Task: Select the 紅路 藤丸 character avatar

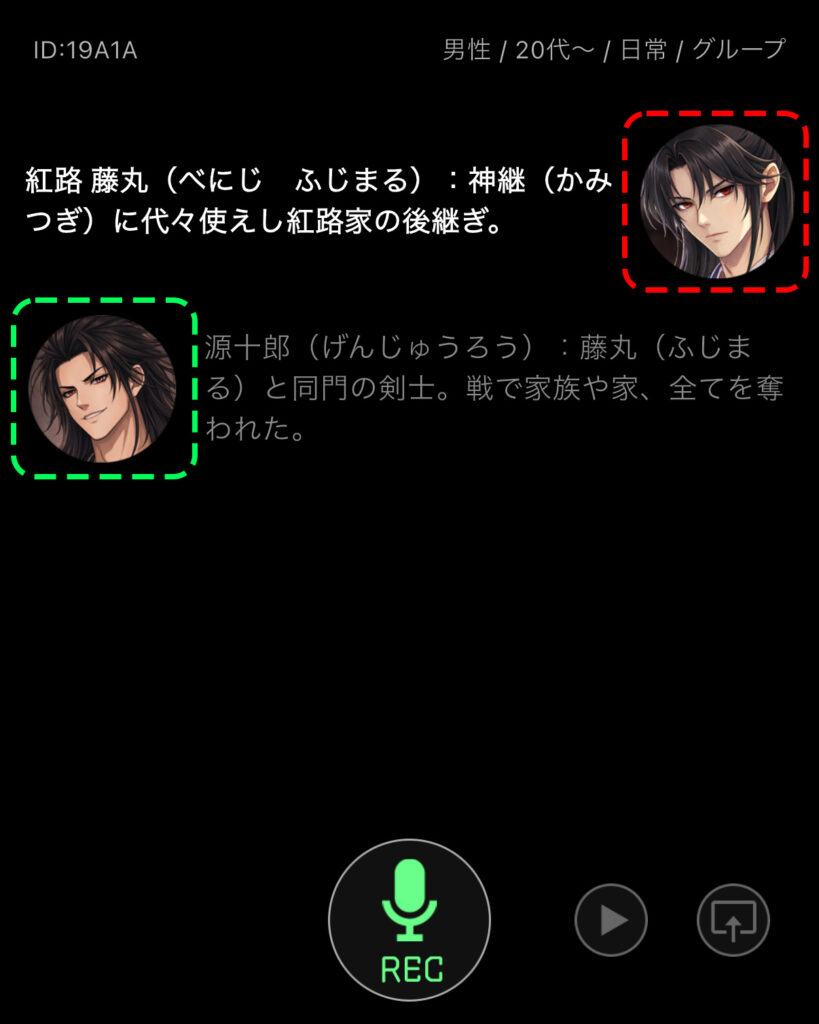Action: (x=715, y=201)
